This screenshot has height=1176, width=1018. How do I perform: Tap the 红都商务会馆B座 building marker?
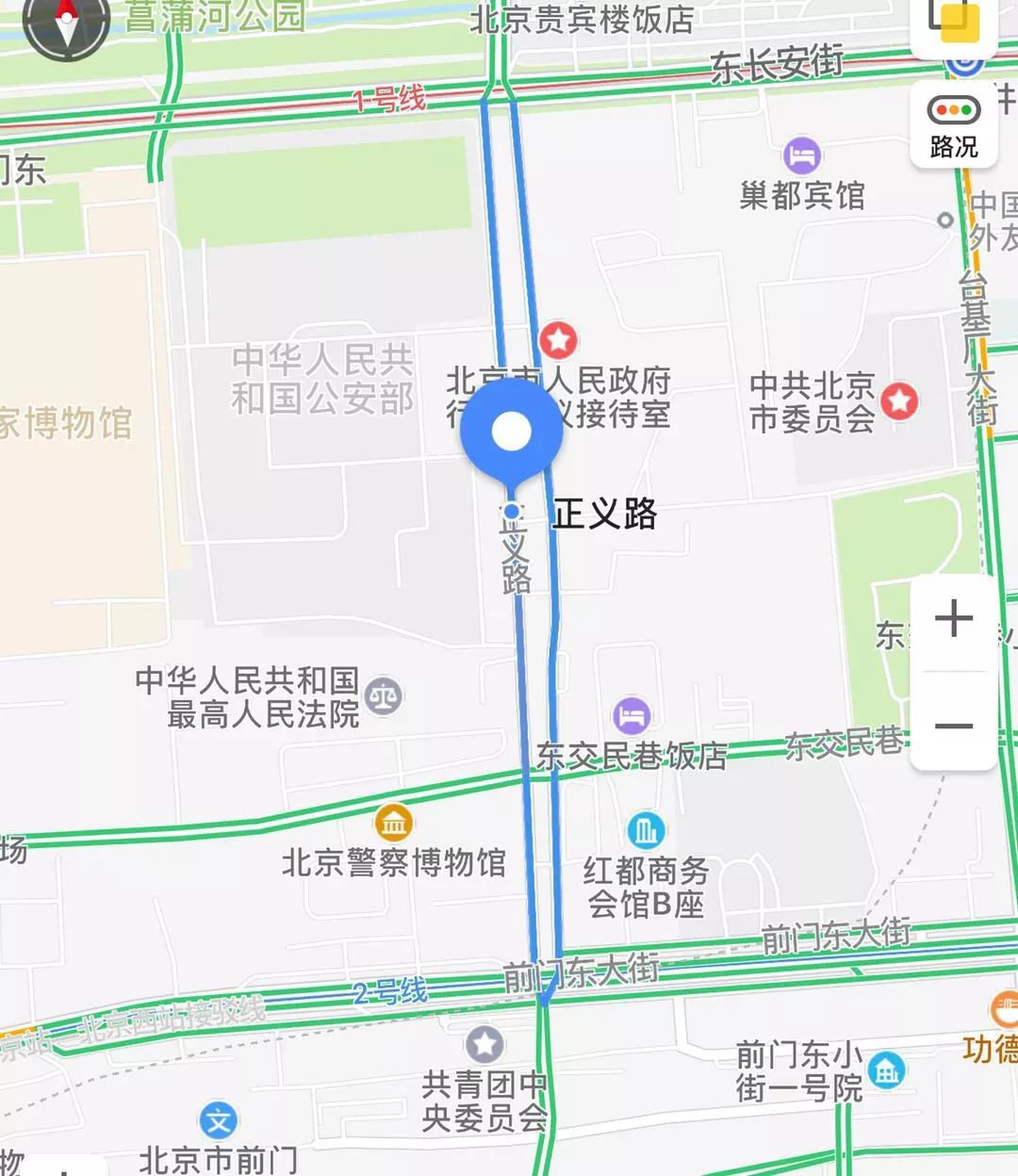click(646, 830)
